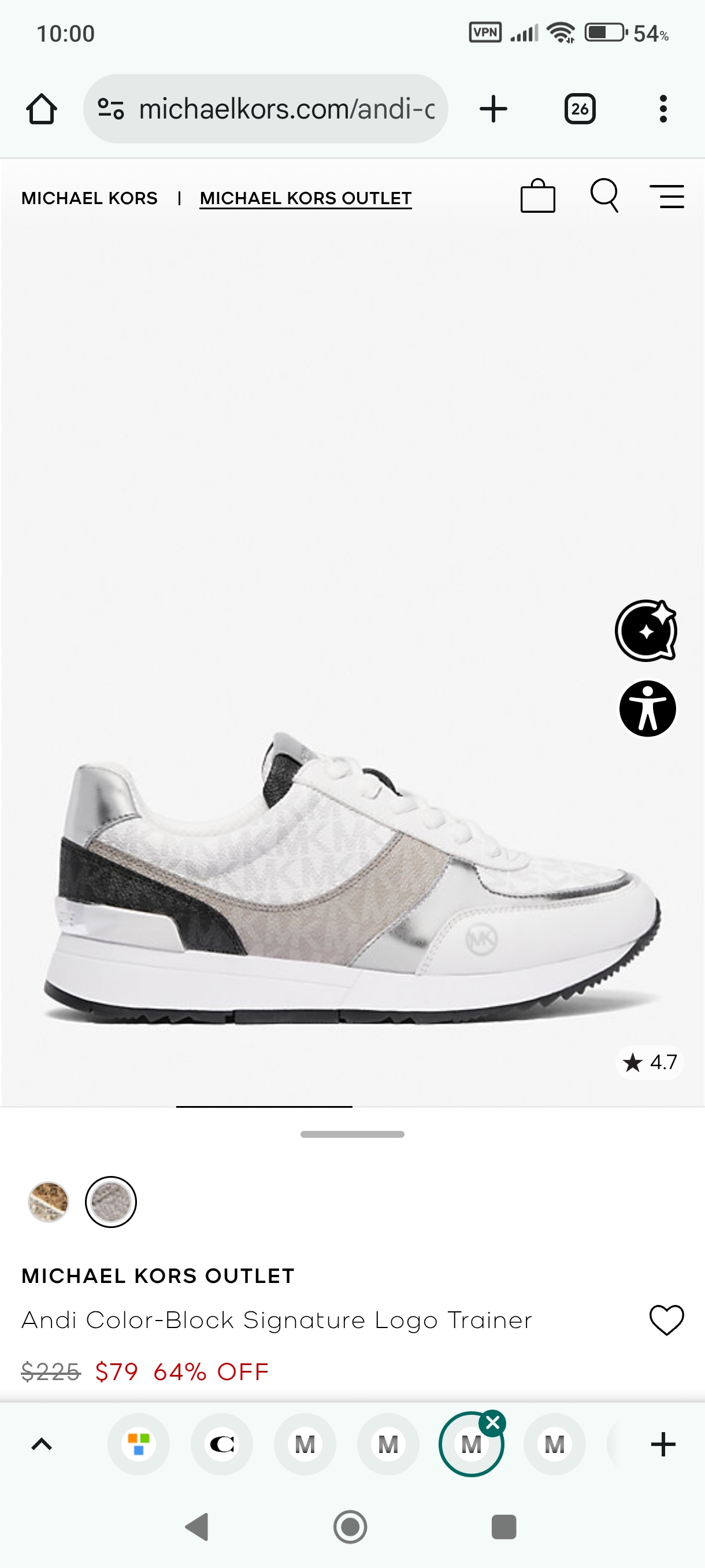
Task: Launch the AI chat assistant
Action: pyautogui.click(x=646, y=631)
